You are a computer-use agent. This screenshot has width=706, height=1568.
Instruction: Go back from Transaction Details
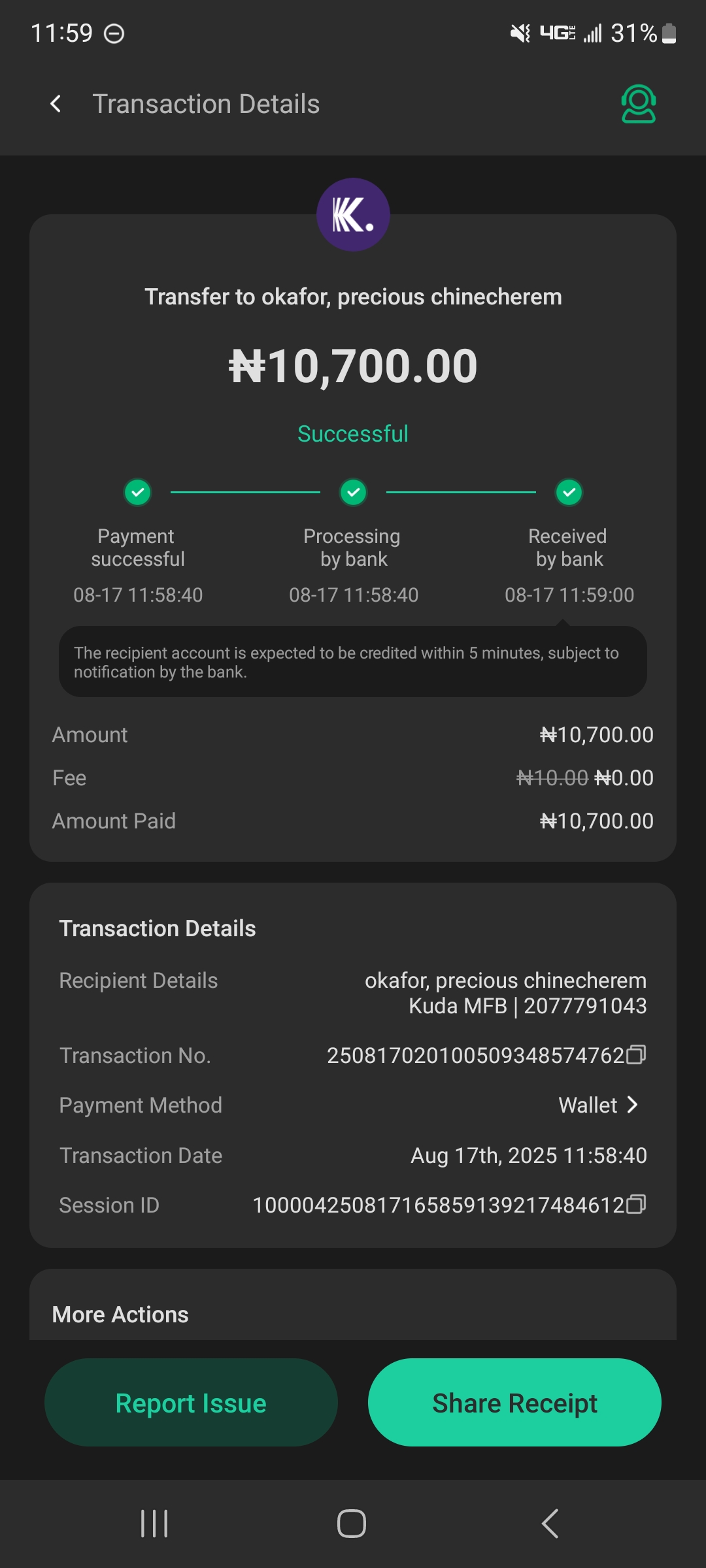[x=56, y=104]
